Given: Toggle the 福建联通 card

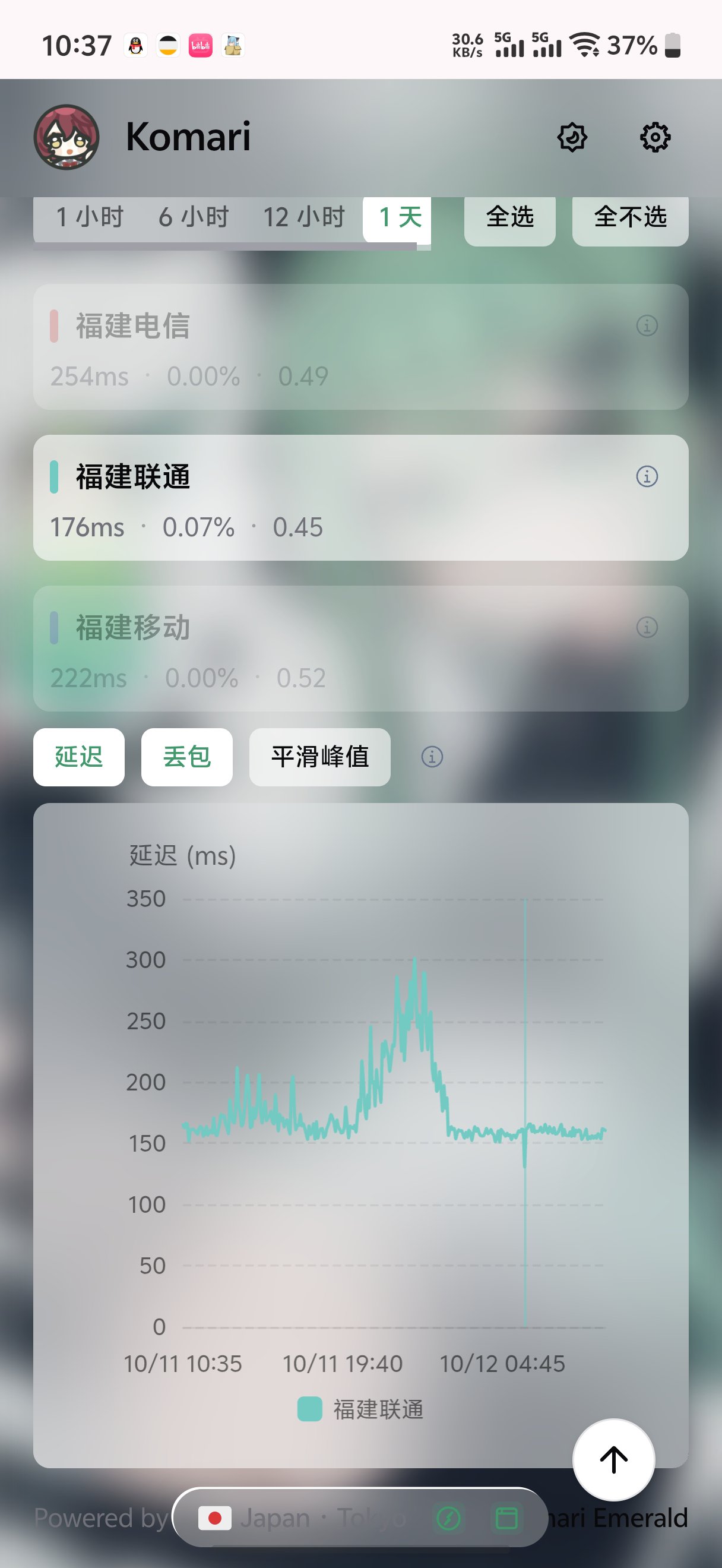Looking at the screenshot, I should 360,498.
